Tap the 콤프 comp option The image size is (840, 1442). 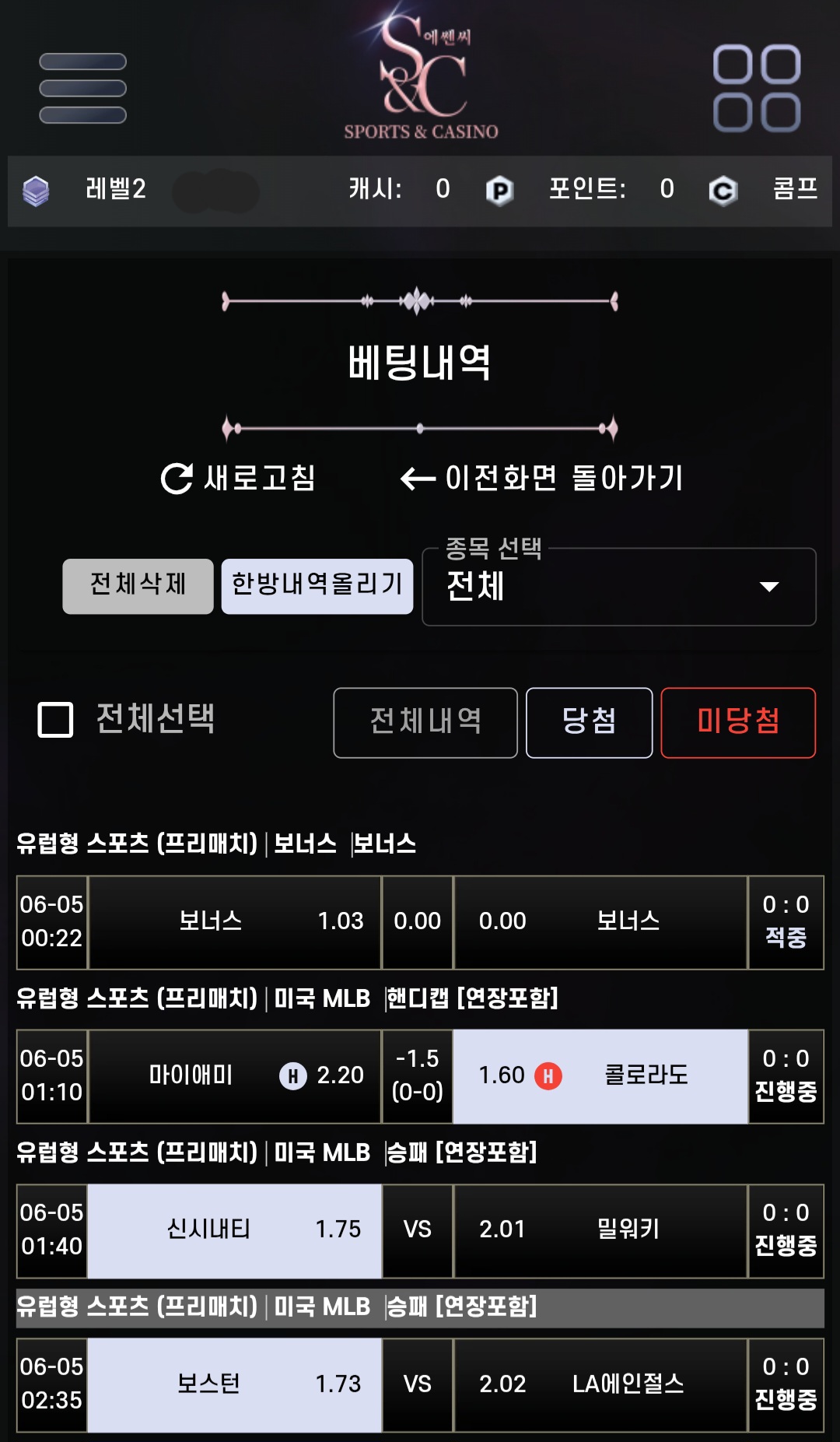coord(794,189)
